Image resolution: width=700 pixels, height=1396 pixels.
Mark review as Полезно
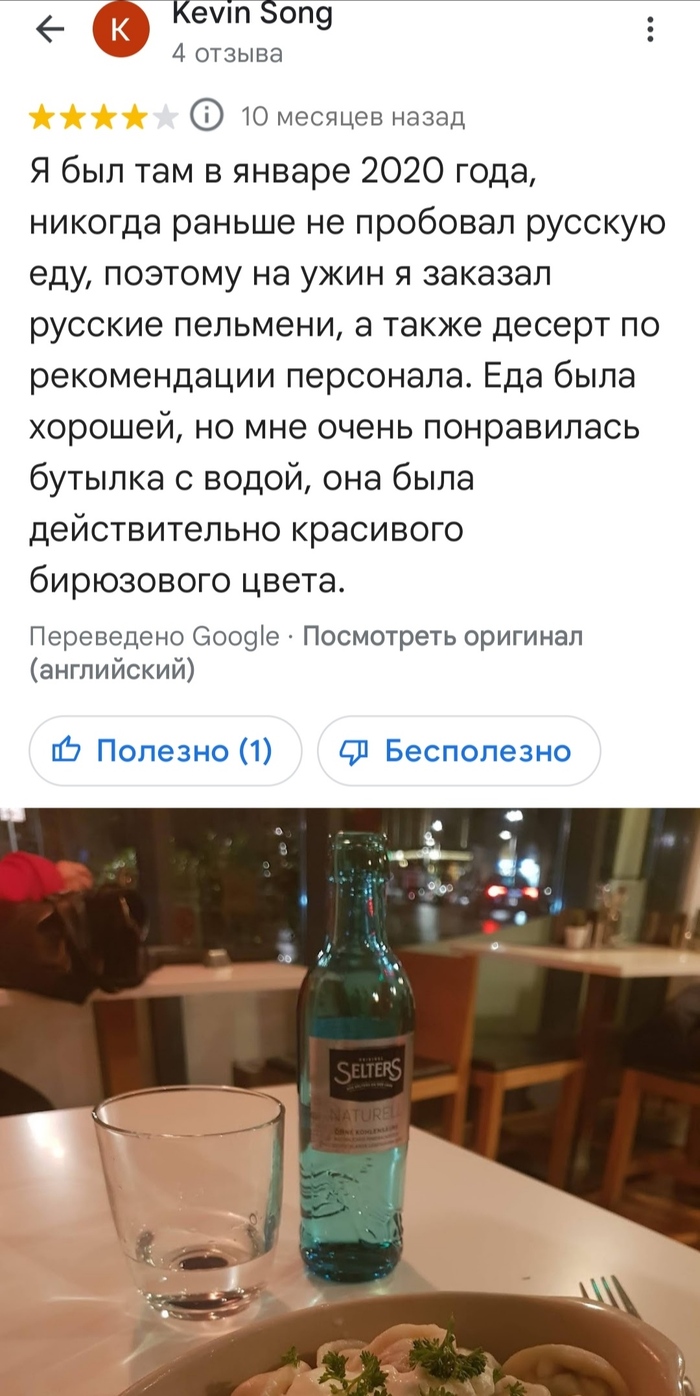pyautogui.click(x=165, y=750)
